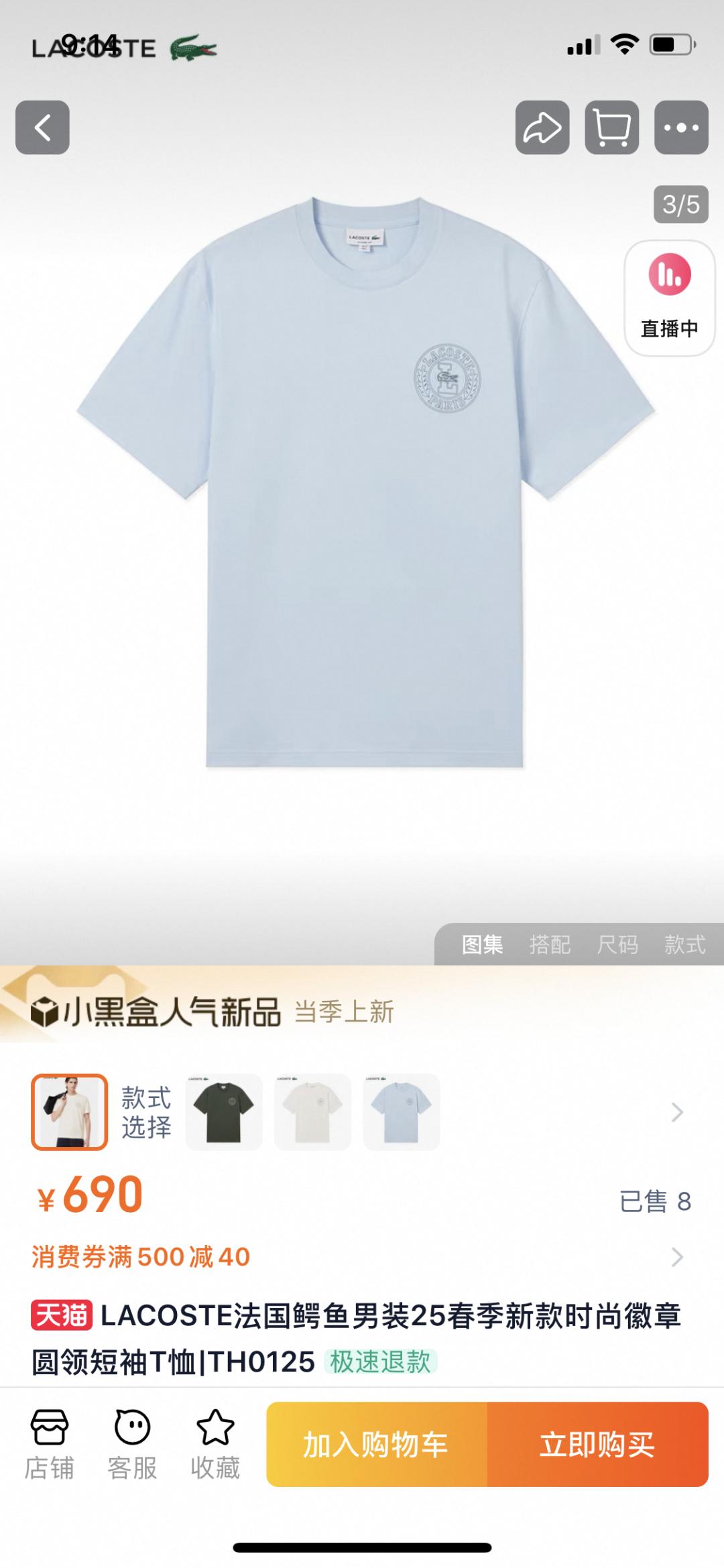Choose the model photo style thumbnail
724x1568 pixels.
coord(69,1112)
